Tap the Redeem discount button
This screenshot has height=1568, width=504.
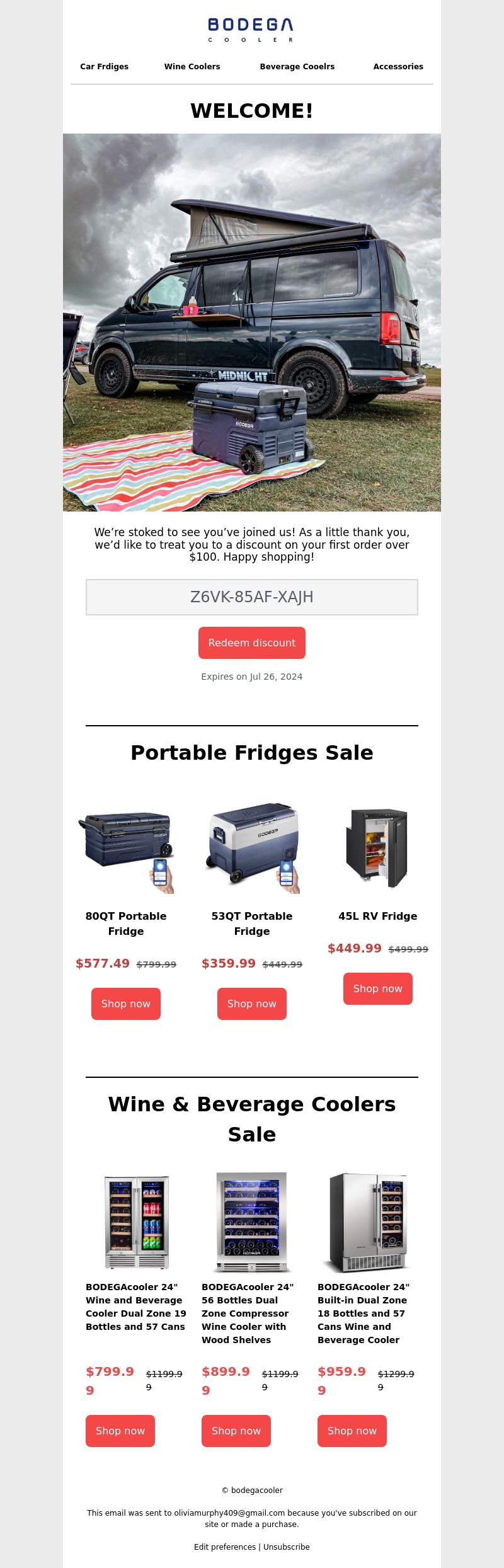click(252, 643)
